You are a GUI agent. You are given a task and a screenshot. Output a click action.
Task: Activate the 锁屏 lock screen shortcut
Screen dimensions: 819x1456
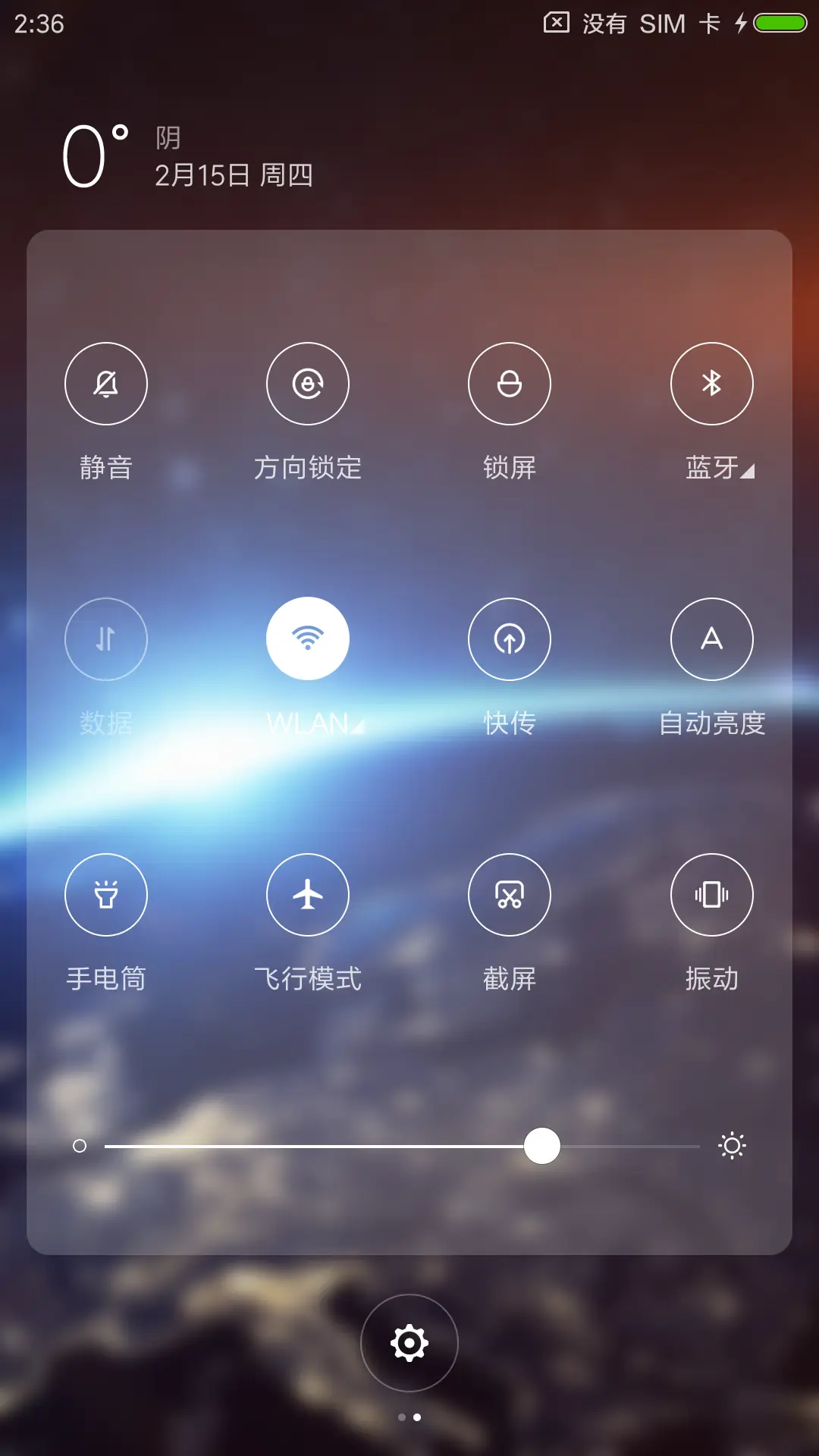click(x=510, y=384)
